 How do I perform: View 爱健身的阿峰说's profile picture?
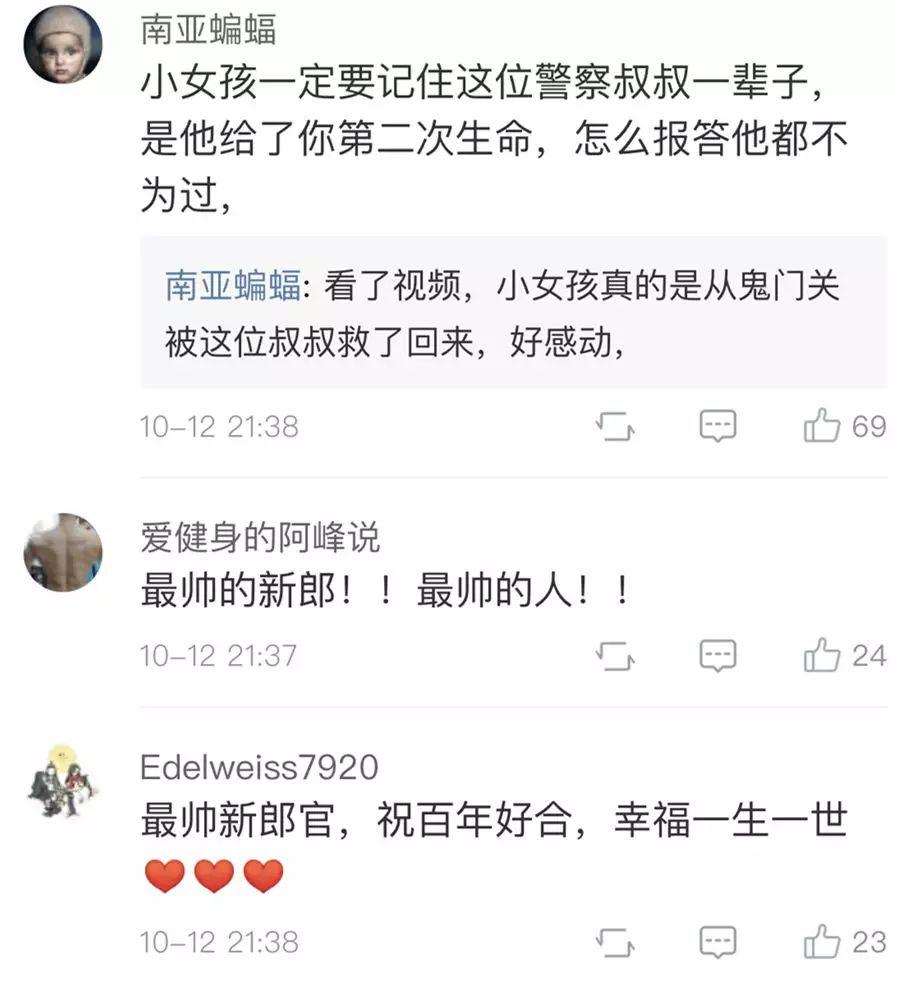coord(62,552)
